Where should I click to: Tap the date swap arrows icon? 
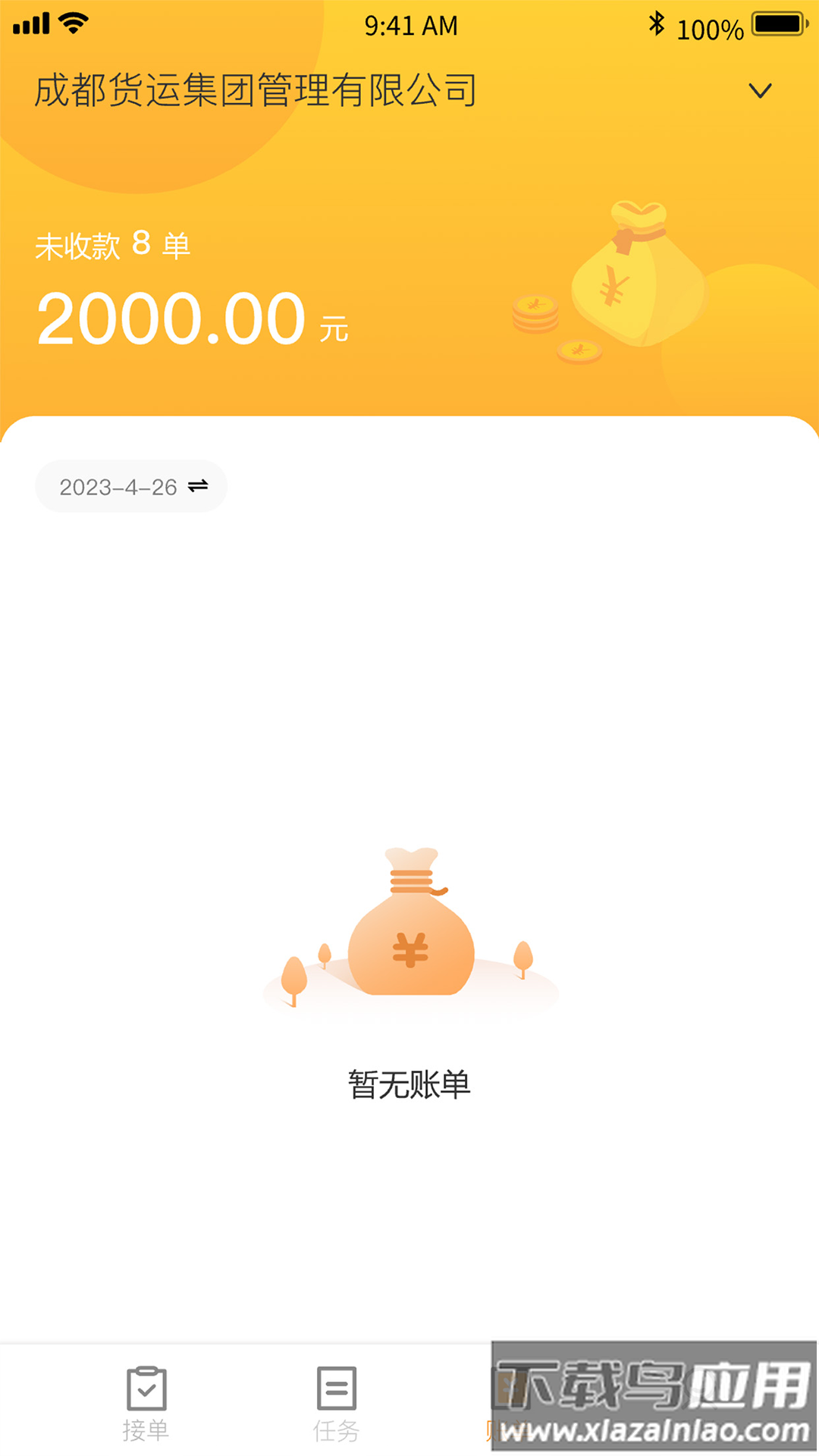[199, 486]
